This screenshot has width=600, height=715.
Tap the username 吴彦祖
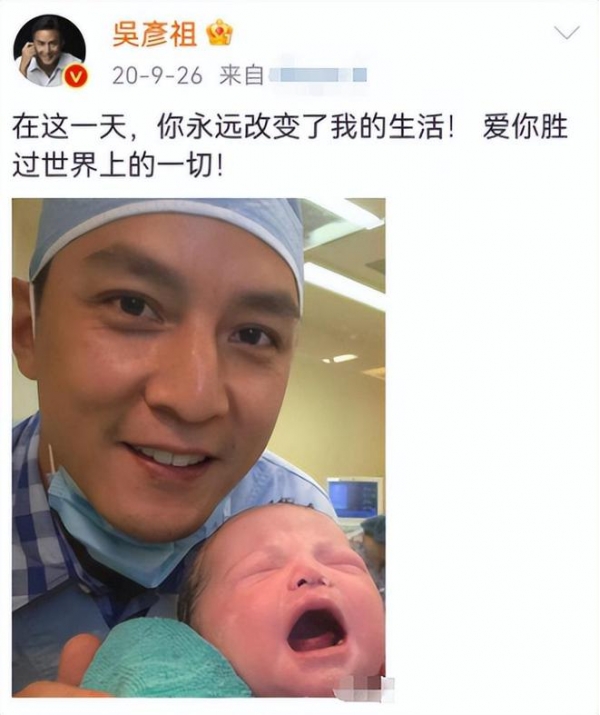click(154, 33)
